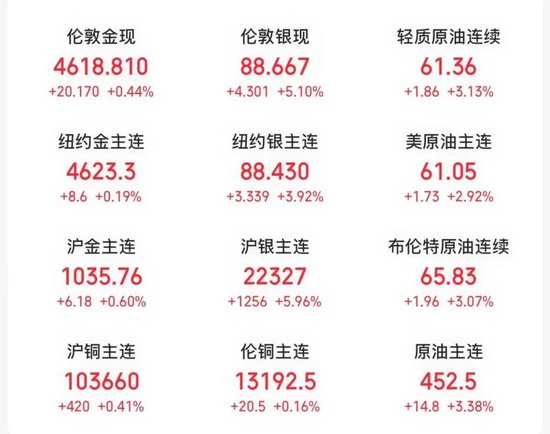Open 布伦特原油连续 quote details
The width and height of the screenshot is (550, 434).
[449, 273]
